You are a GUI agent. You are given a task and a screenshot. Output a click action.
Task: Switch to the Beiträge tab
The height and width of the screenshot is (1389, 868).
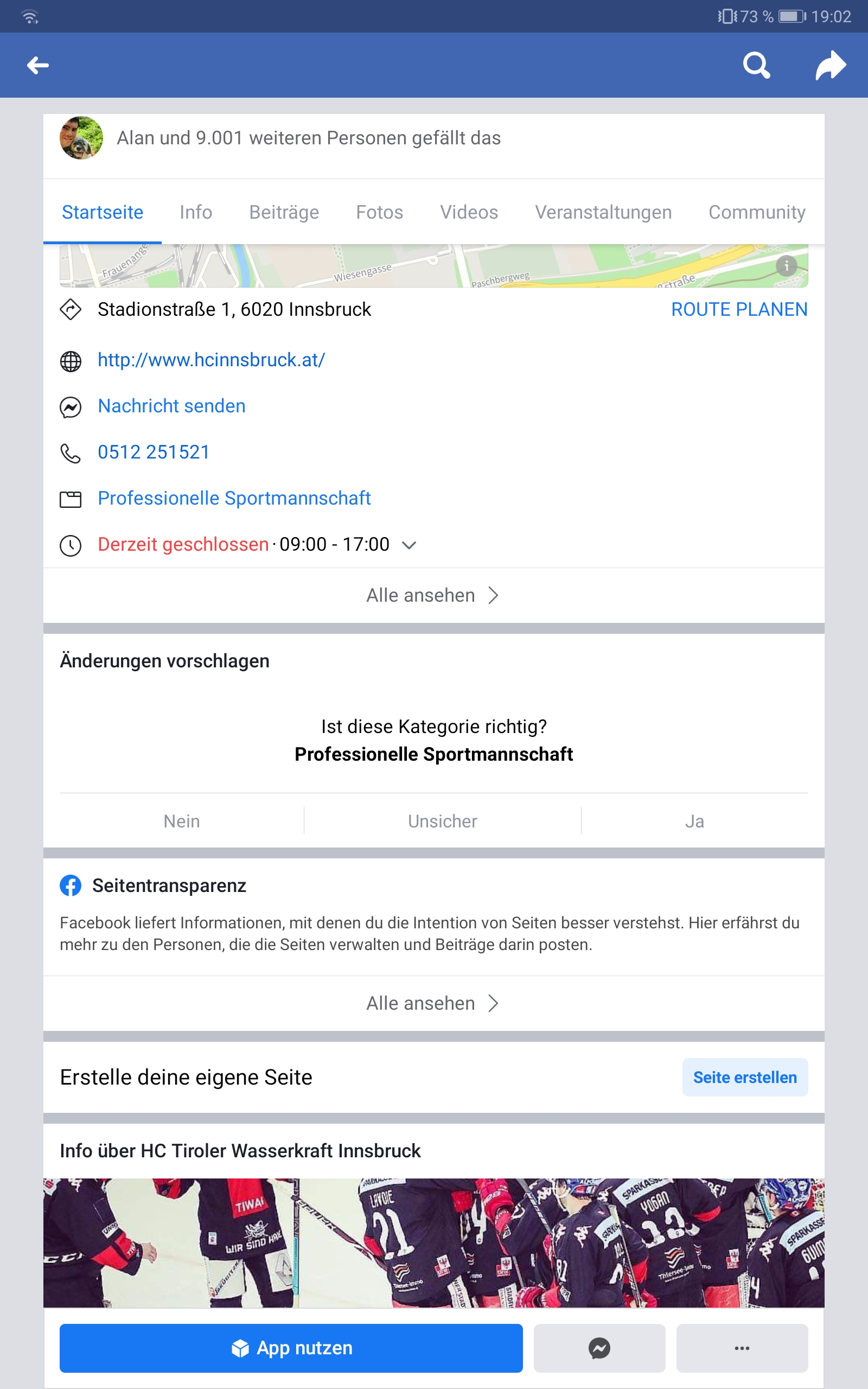coord(284,212)
